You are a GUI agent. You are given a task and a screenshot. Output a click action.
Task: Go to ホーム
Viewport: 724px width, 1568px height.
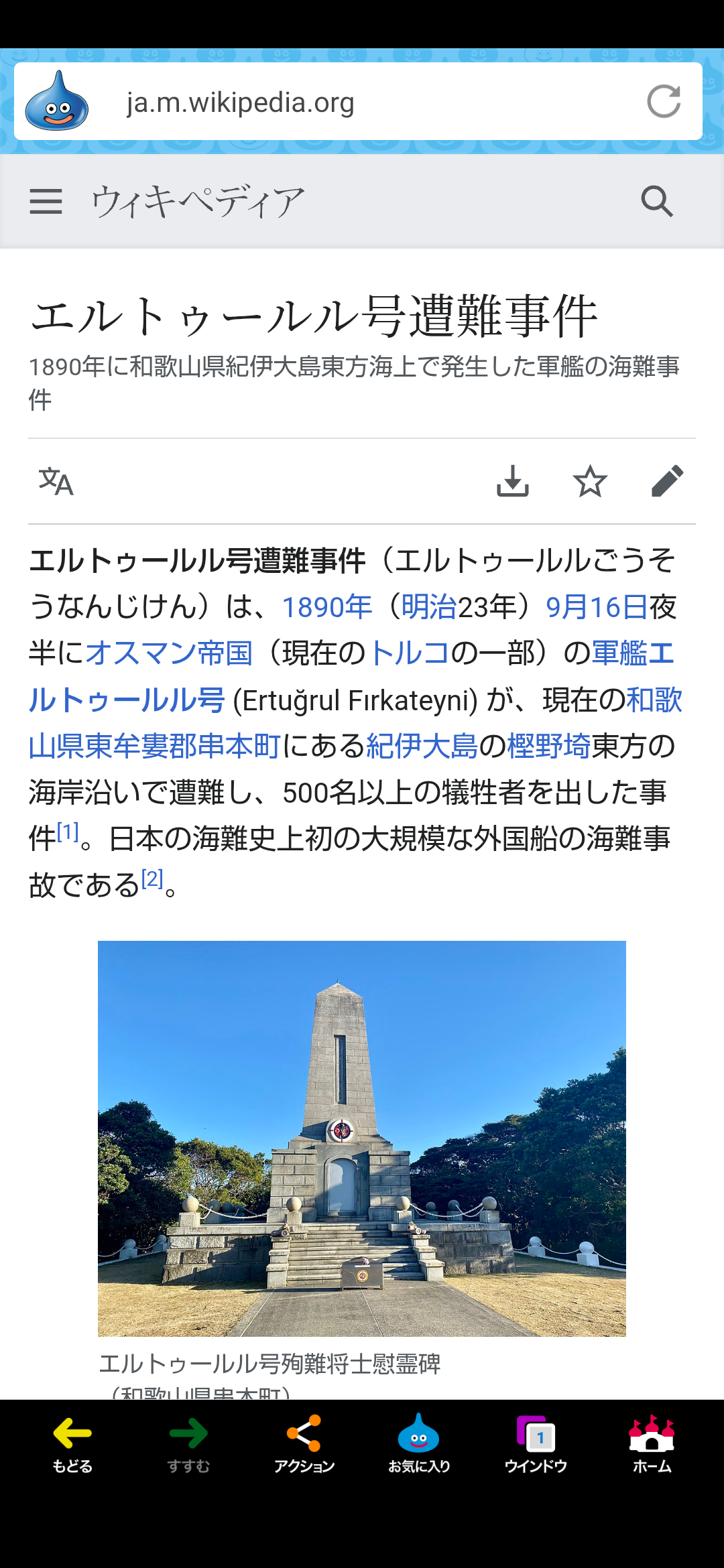click(652, 1444)
